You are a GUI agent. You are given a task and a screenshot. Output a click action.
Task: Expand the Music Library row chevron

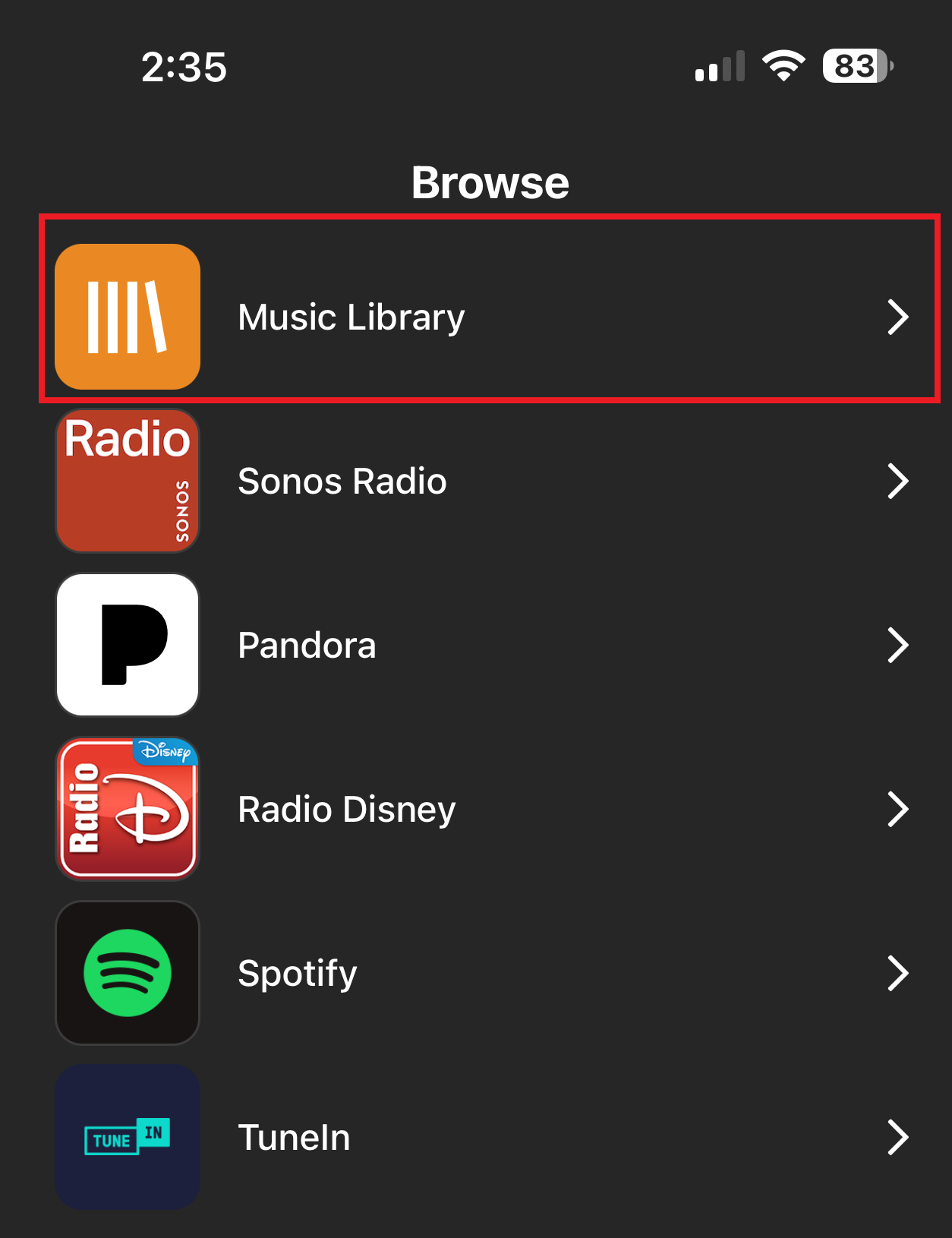(900, 317)
